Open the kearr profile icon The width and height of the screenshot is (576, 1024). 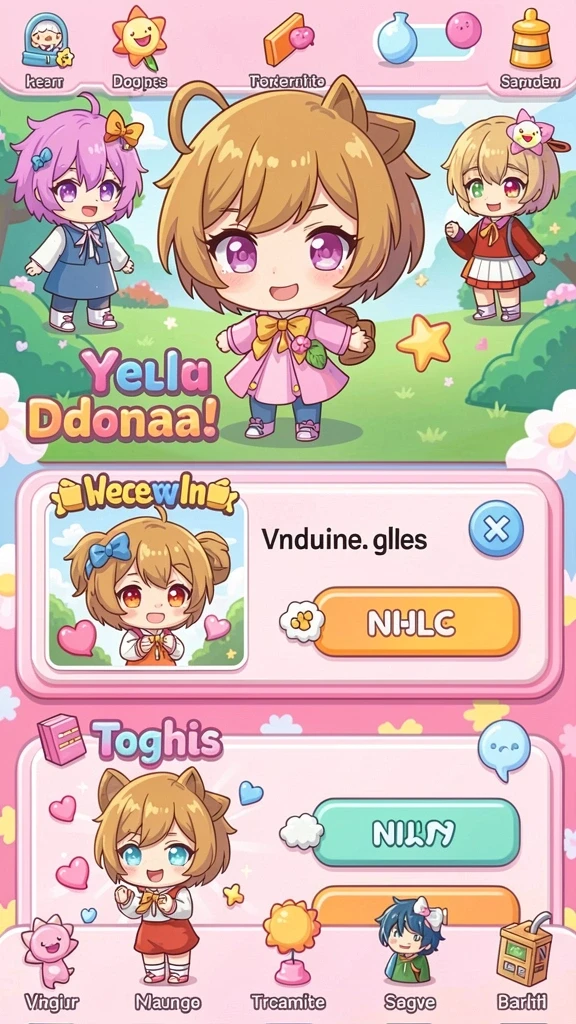coord(47,40)
